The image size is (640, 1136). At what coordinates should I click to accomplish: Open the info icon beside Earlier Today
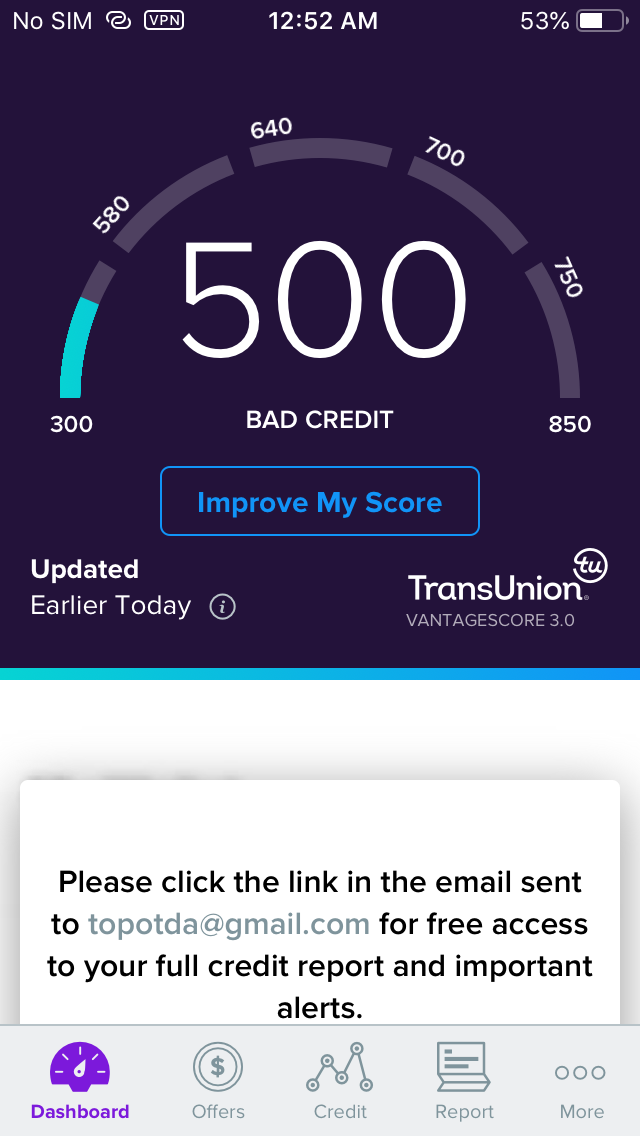coord(222,606)
